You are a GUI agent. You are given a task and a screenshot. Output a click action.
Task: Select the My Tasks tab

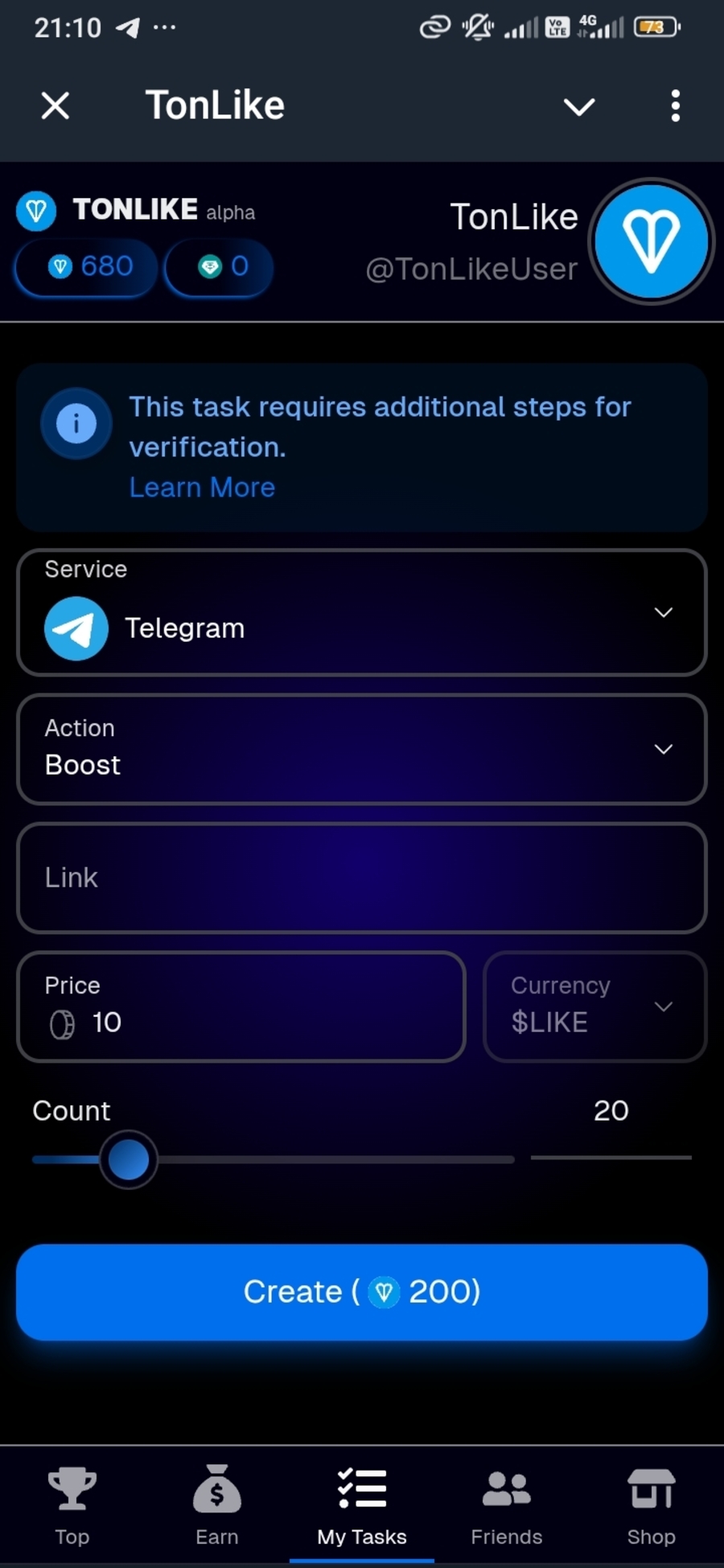(x=362, y=1505)
